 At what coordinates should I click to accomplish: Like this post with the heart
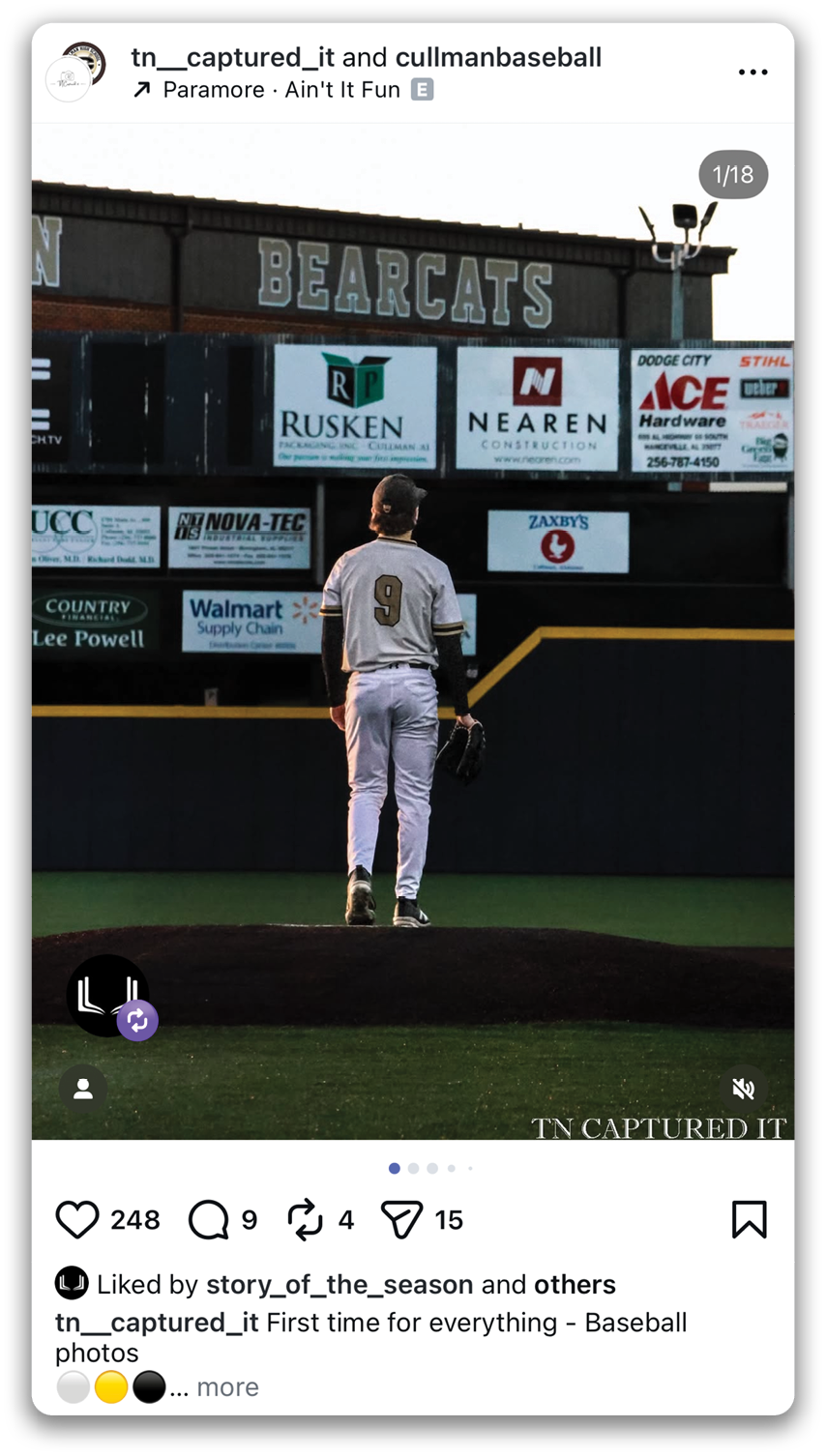click(x=77, y=1219)
